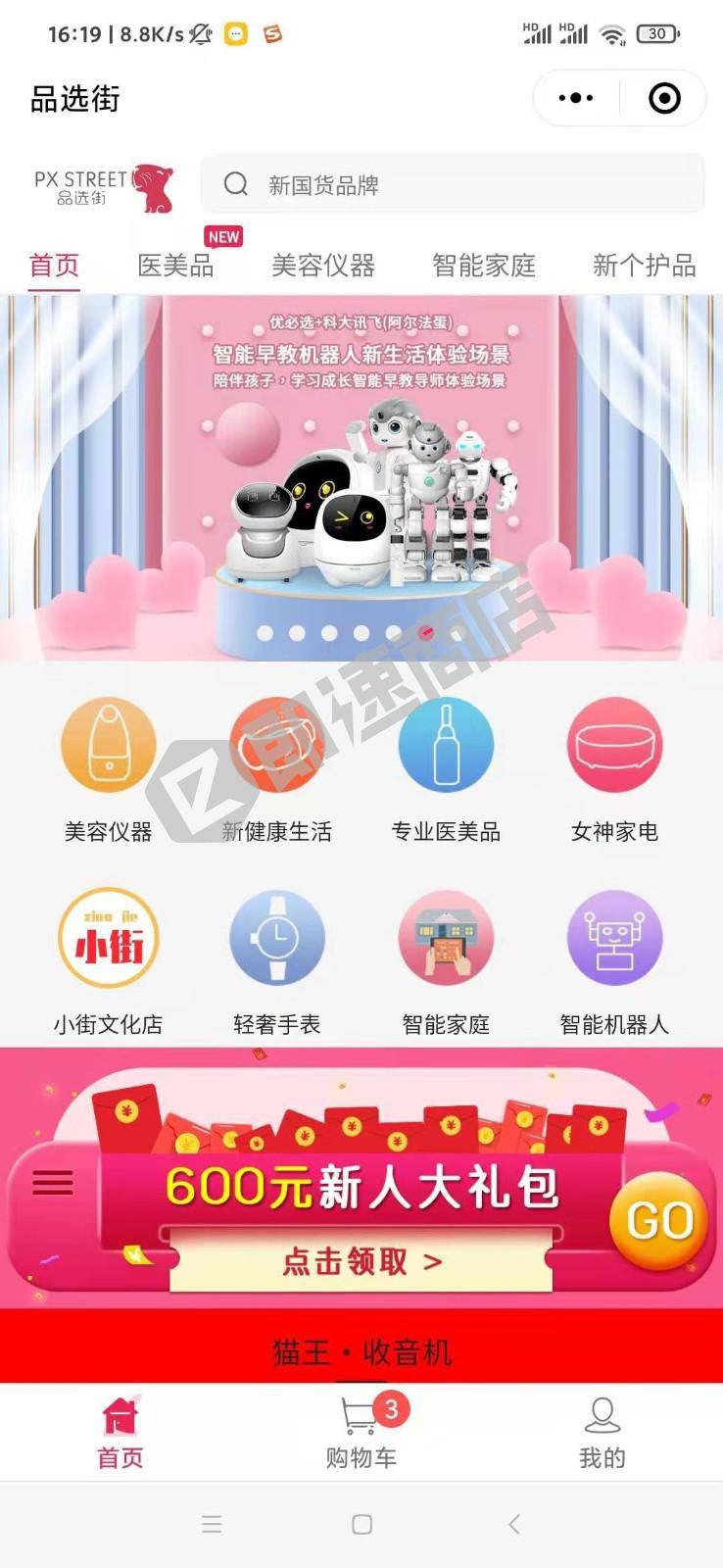Open the mini program more options menu
The image size is (723, 1568).
576,98
